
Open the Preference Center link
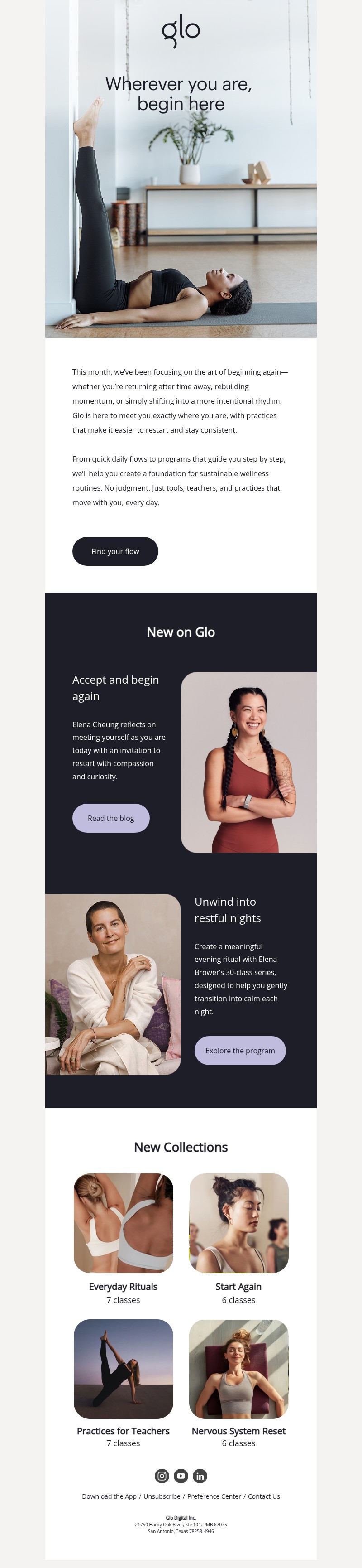click(214, 1496)
